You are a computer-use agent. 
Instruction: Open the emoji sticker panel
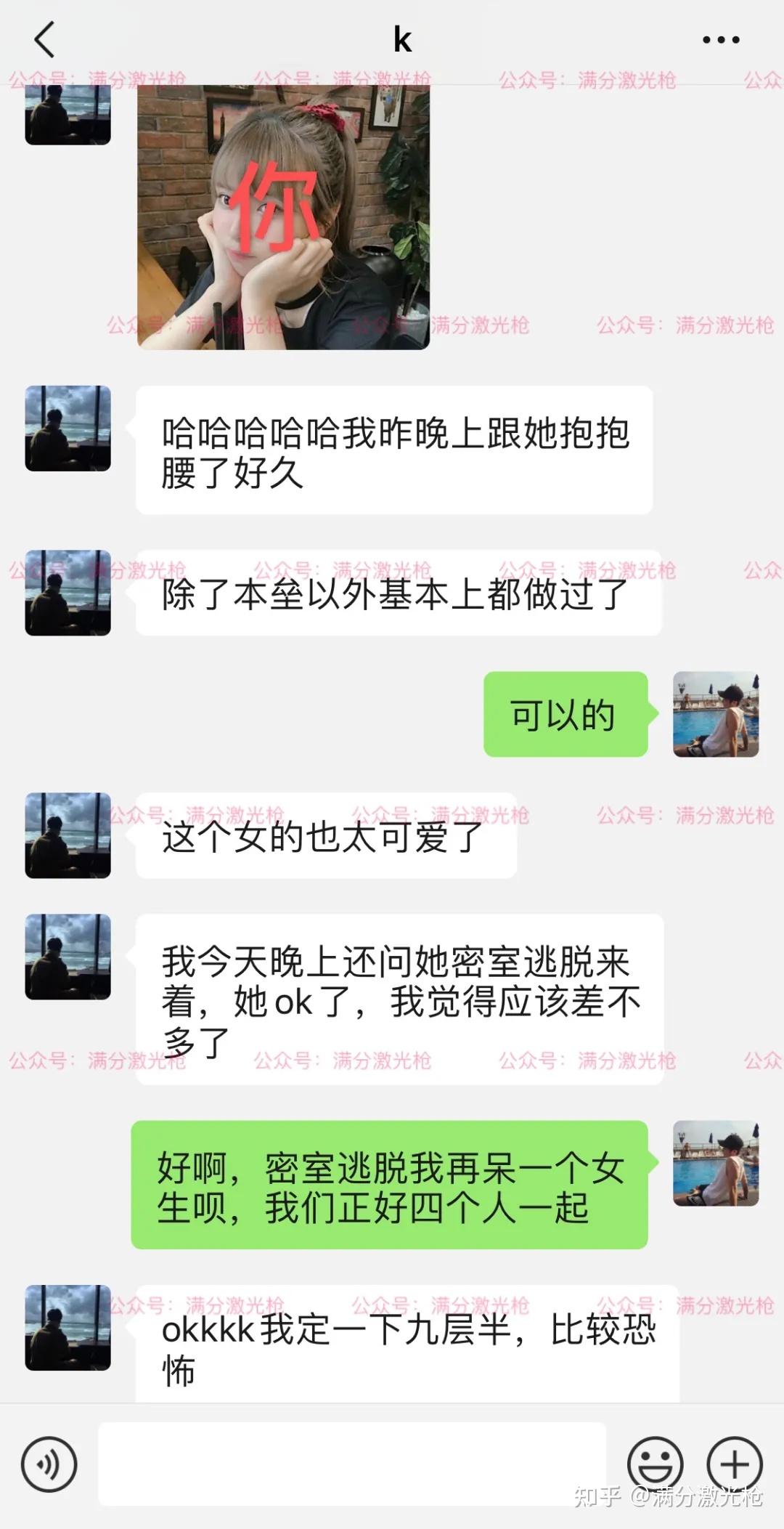pyautogui.click(x=655, y=1464)
